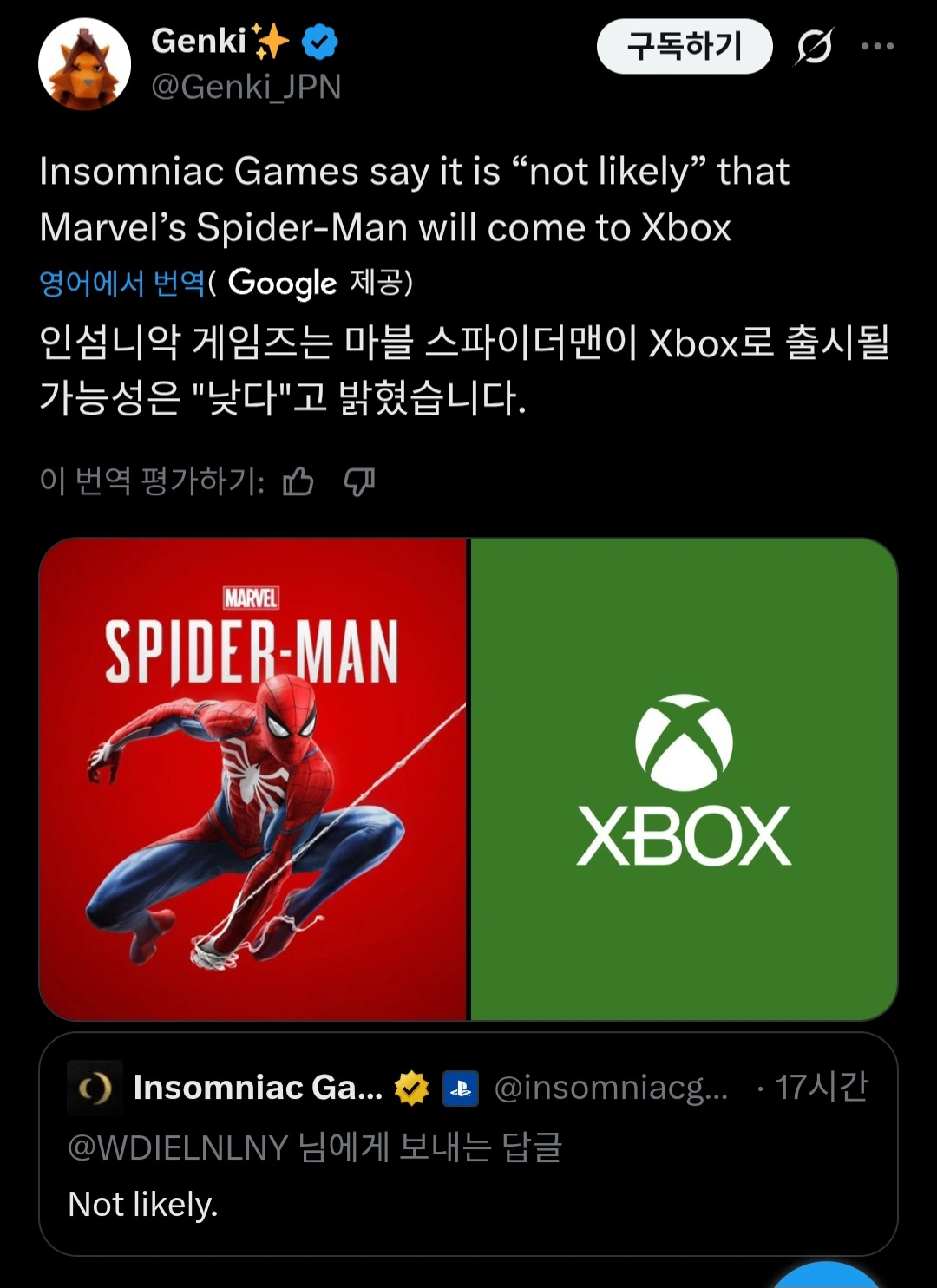Open Genki's profile avatar

tap(84, 64)
